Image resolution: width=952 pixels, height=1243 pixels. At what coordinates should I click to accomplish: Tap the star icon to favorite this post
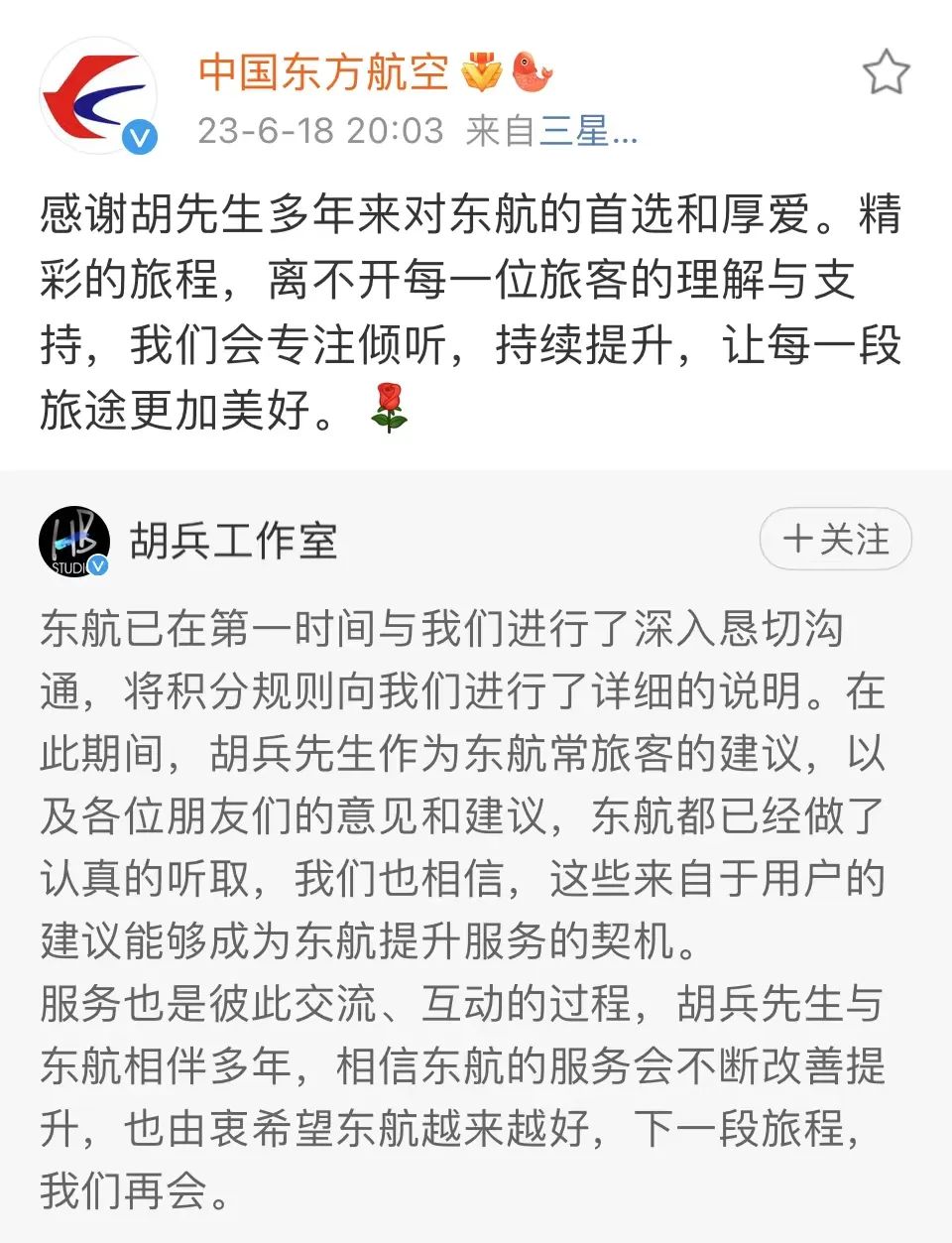pos(885,72)
